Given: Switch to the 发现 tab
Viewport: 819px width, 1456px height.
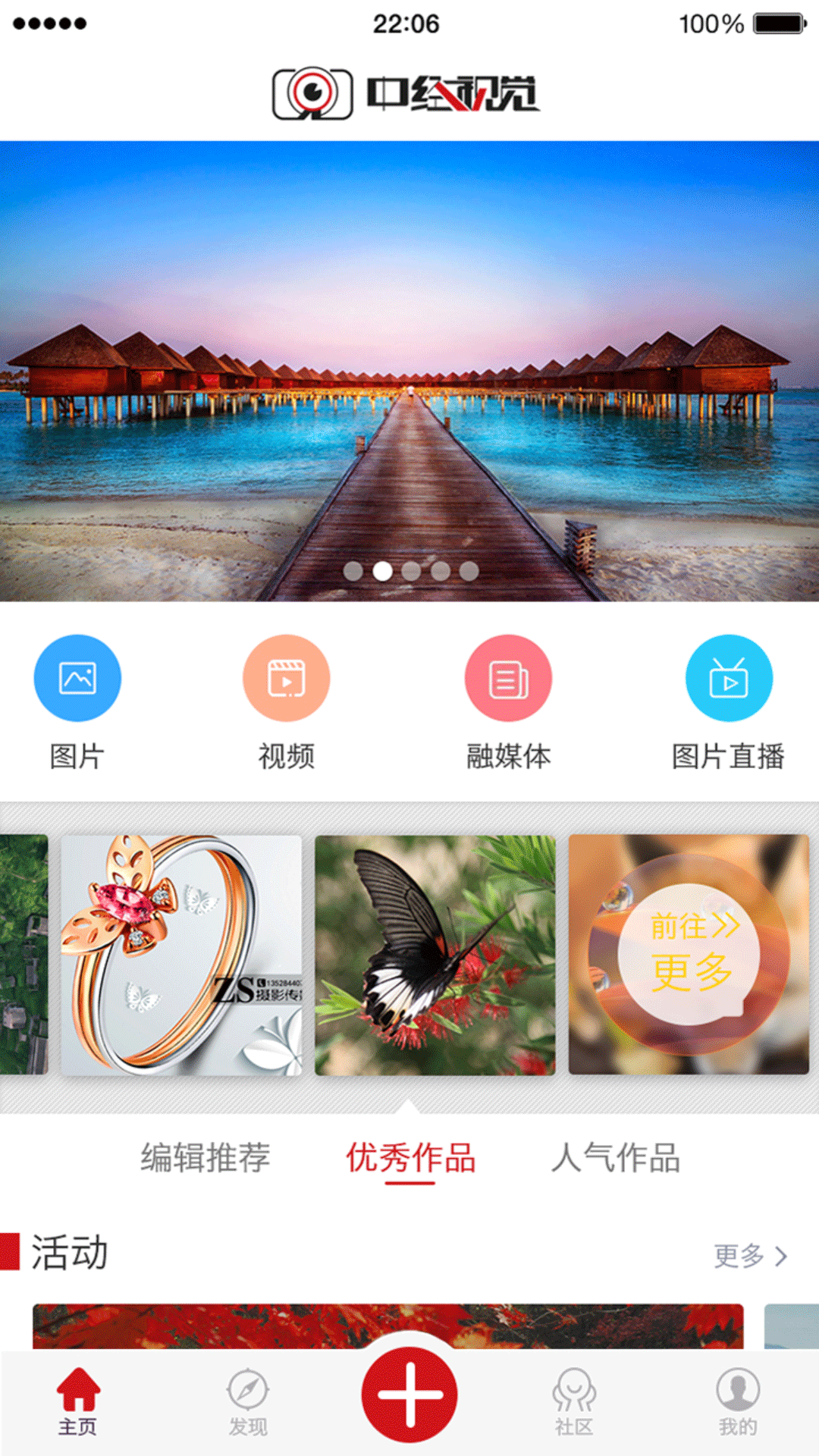Looking at the screenshot, I should pyautogui.click(x=248, y=1401).
